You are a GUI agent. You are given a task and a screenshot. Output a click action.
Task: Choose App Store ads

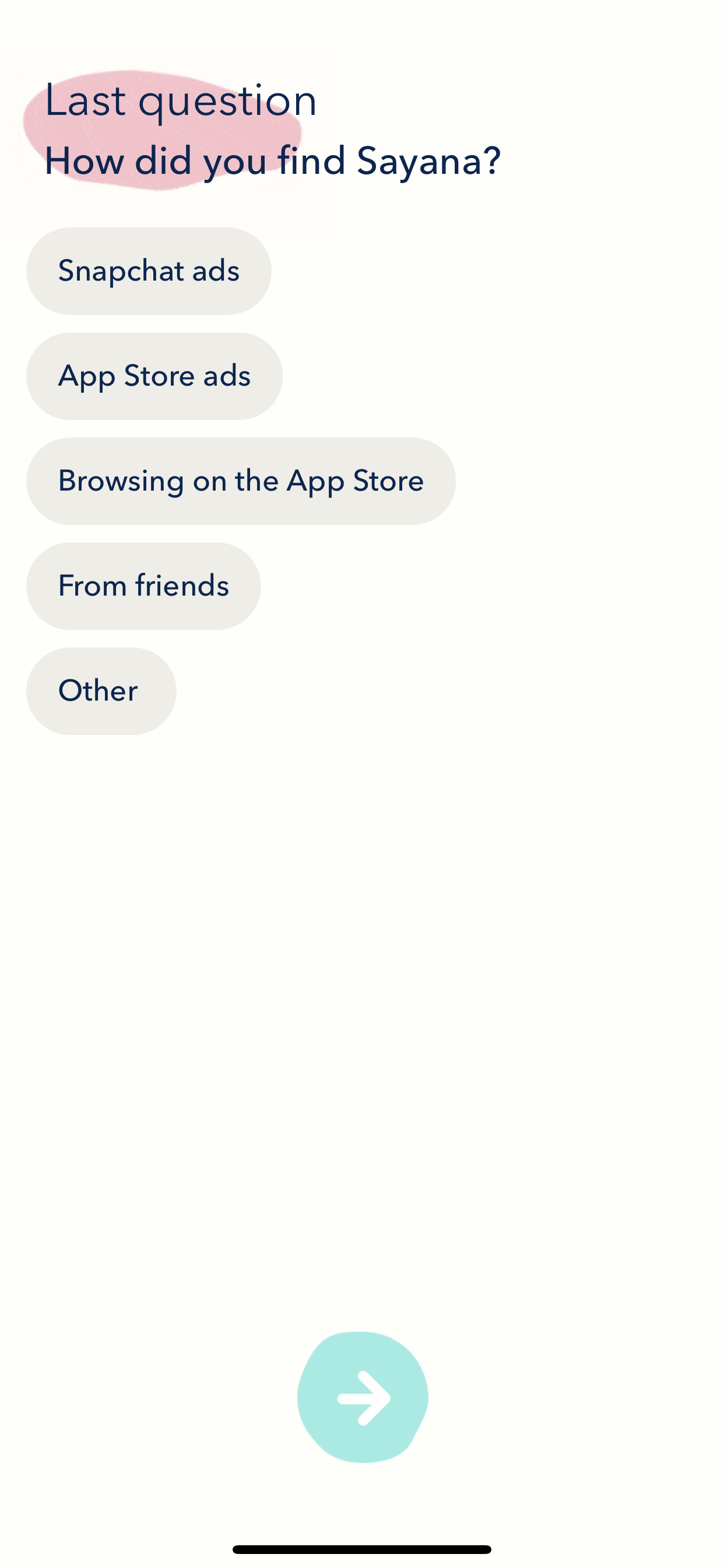pyautogui.click(x=154, y=376)
